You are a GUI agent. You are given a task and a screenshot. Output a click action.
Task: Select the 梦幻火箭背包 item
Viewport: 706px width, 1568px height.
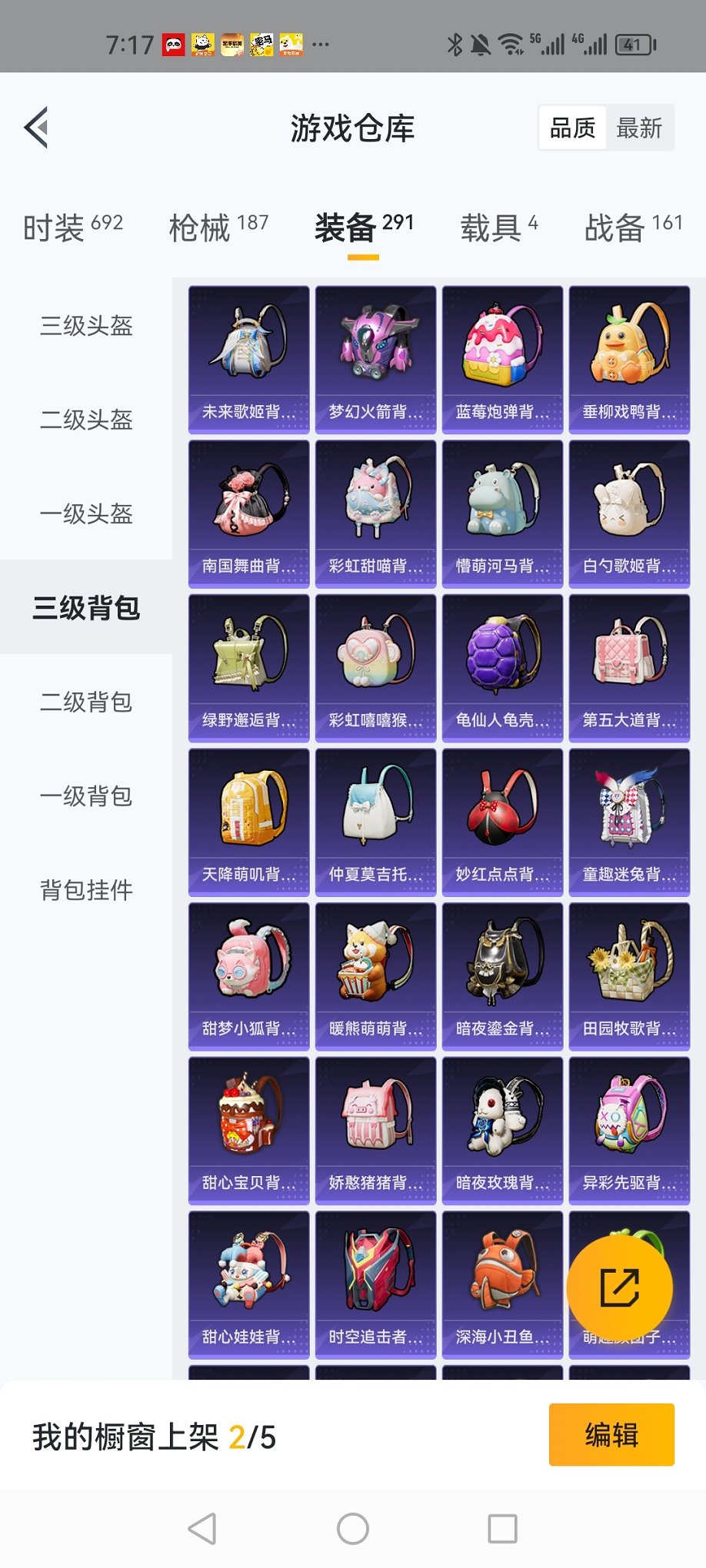coord(375,350)
